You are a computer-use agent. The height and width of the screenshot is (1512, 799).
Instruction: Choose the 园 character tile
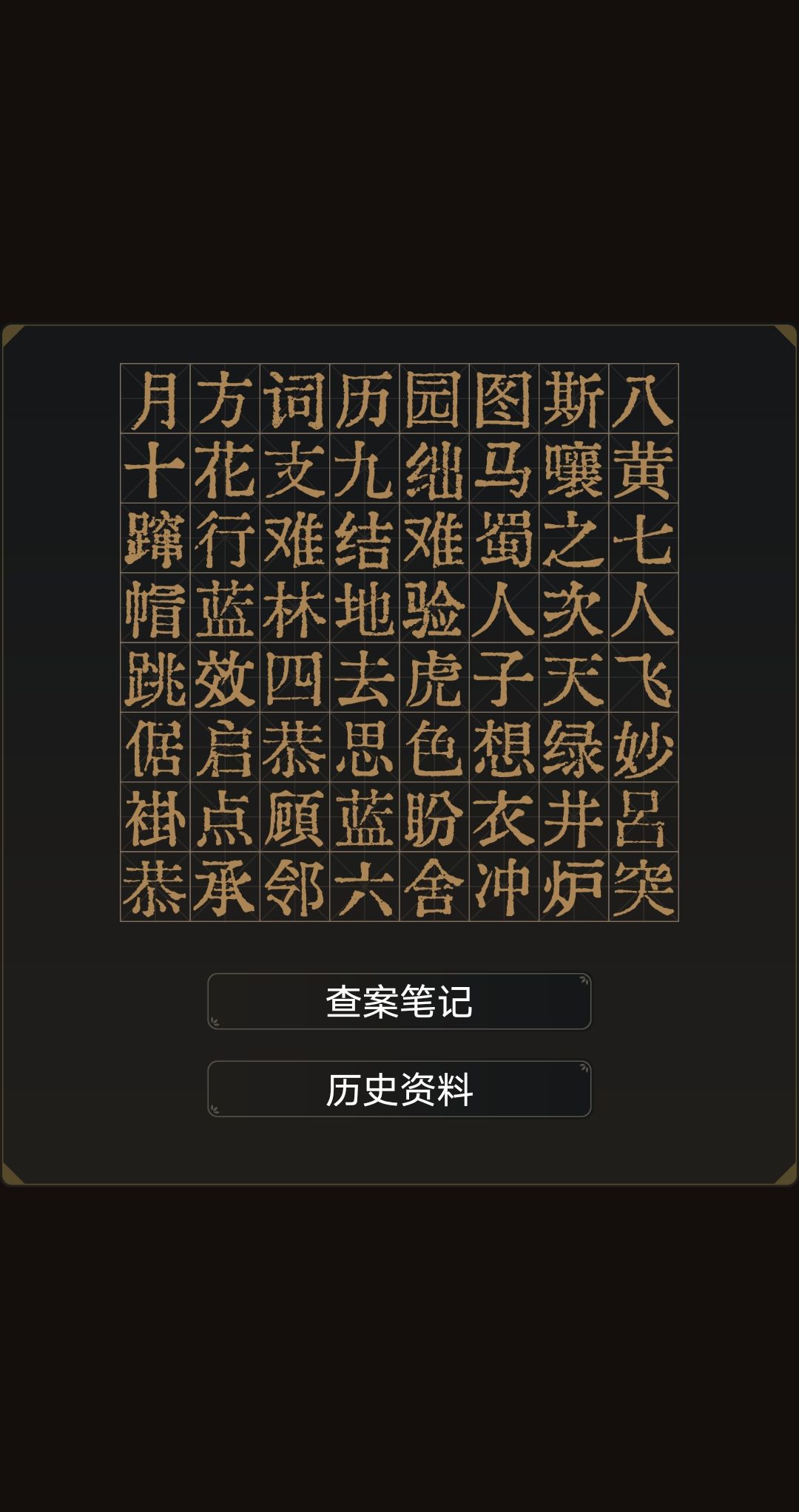[x=434, y=399]
